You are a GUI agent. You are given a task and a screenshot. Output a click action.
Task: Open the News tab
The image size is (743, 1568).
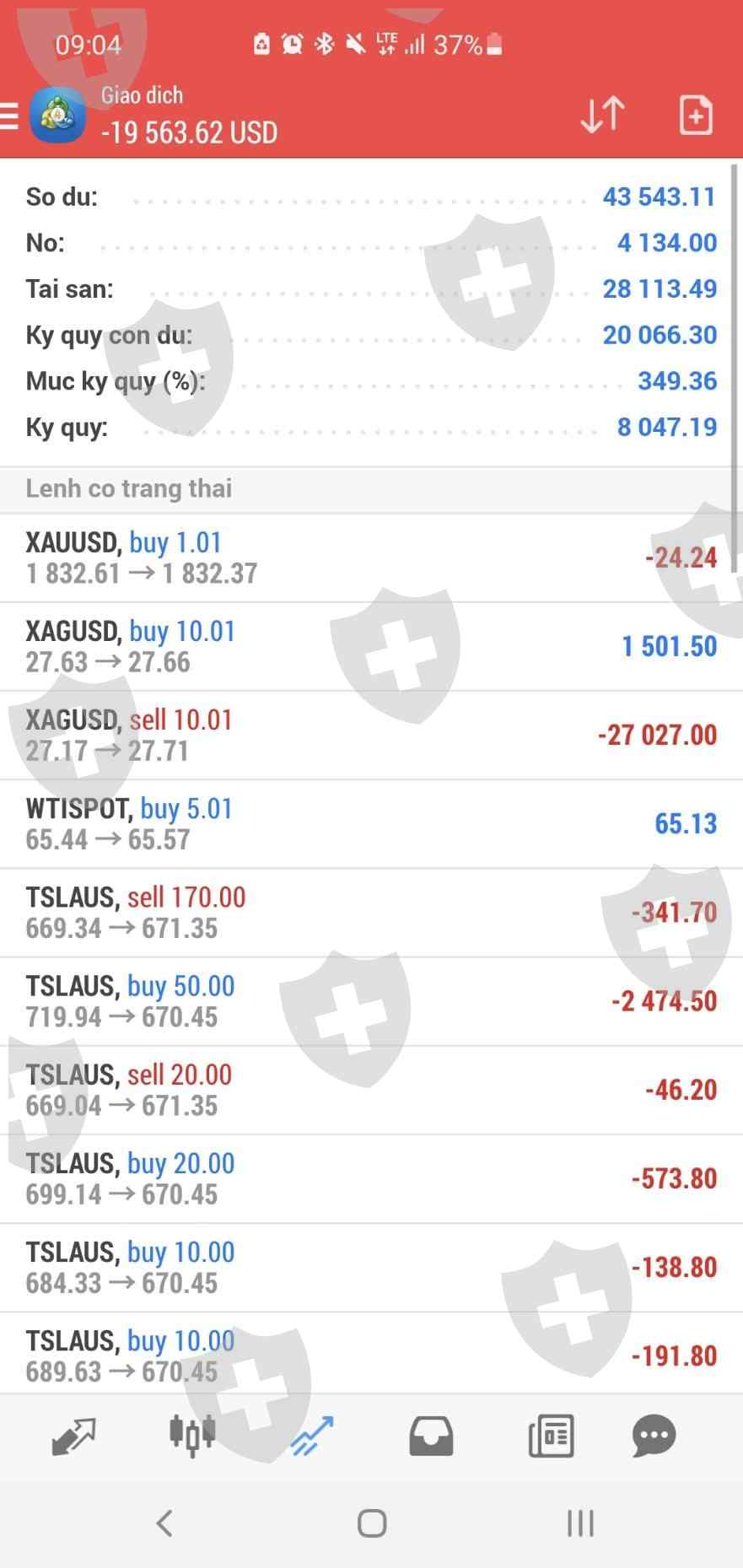point(551,1436)
